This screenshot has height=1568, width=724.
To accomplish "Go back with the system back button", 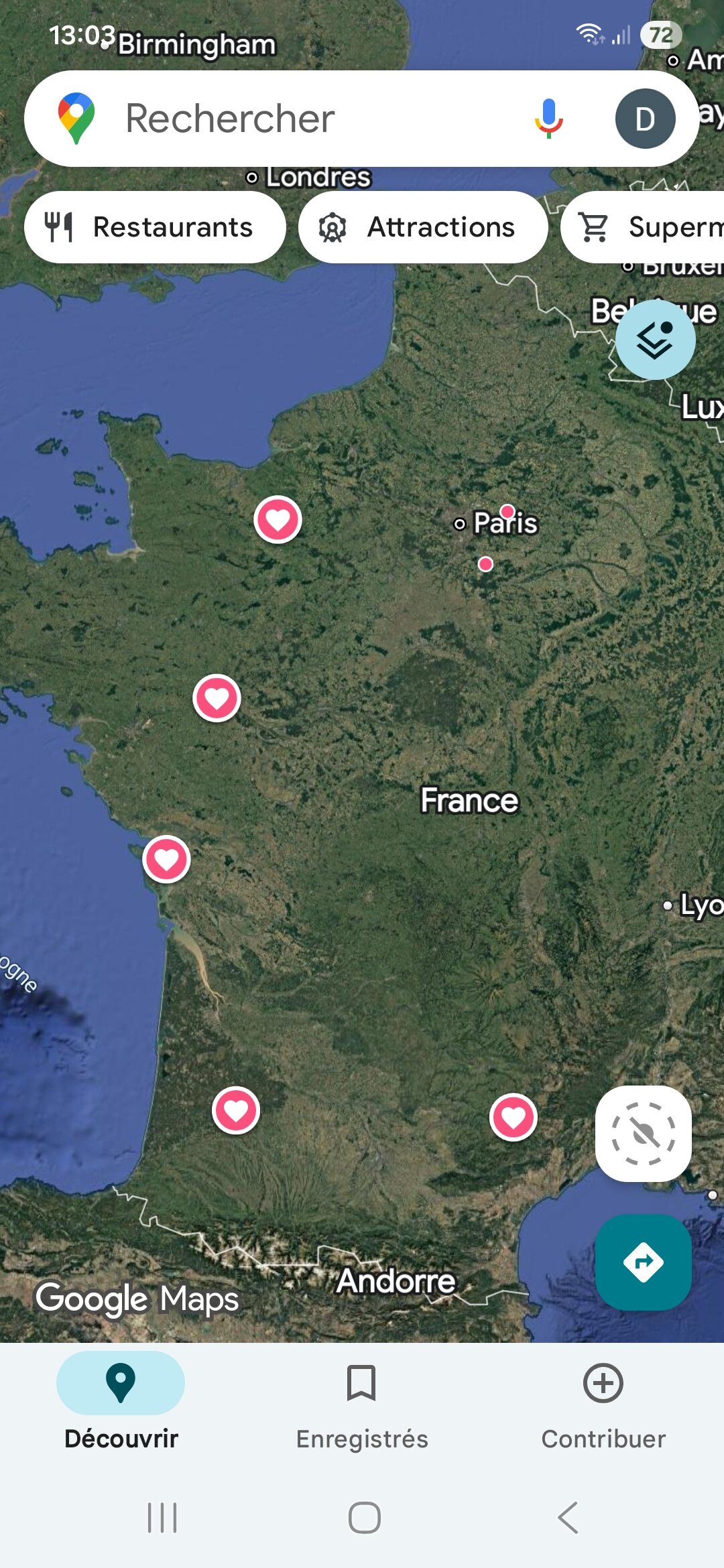I will tap(568, 1518).
